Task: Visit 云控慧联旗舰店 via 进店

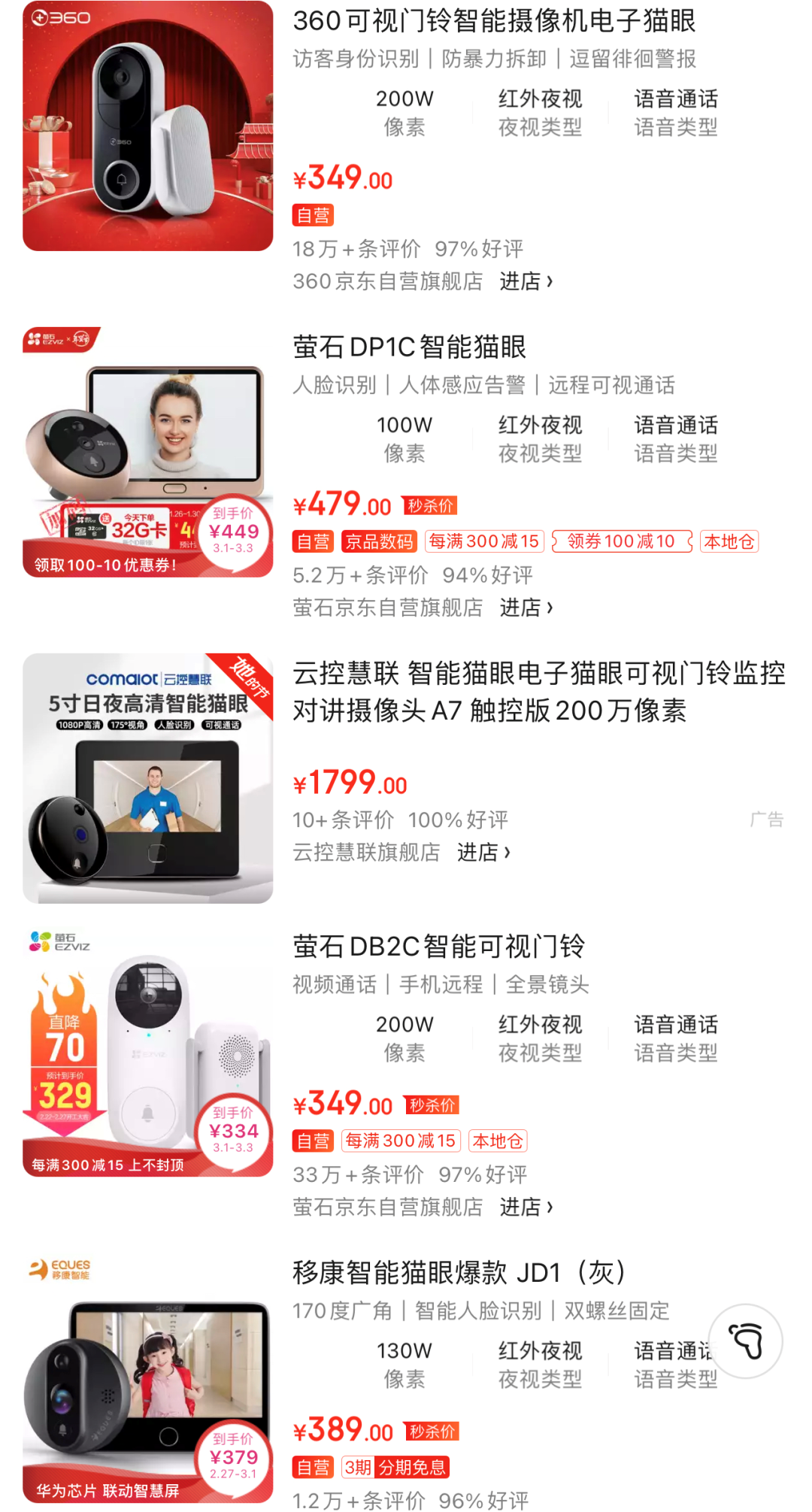Action: click(483, 853)
